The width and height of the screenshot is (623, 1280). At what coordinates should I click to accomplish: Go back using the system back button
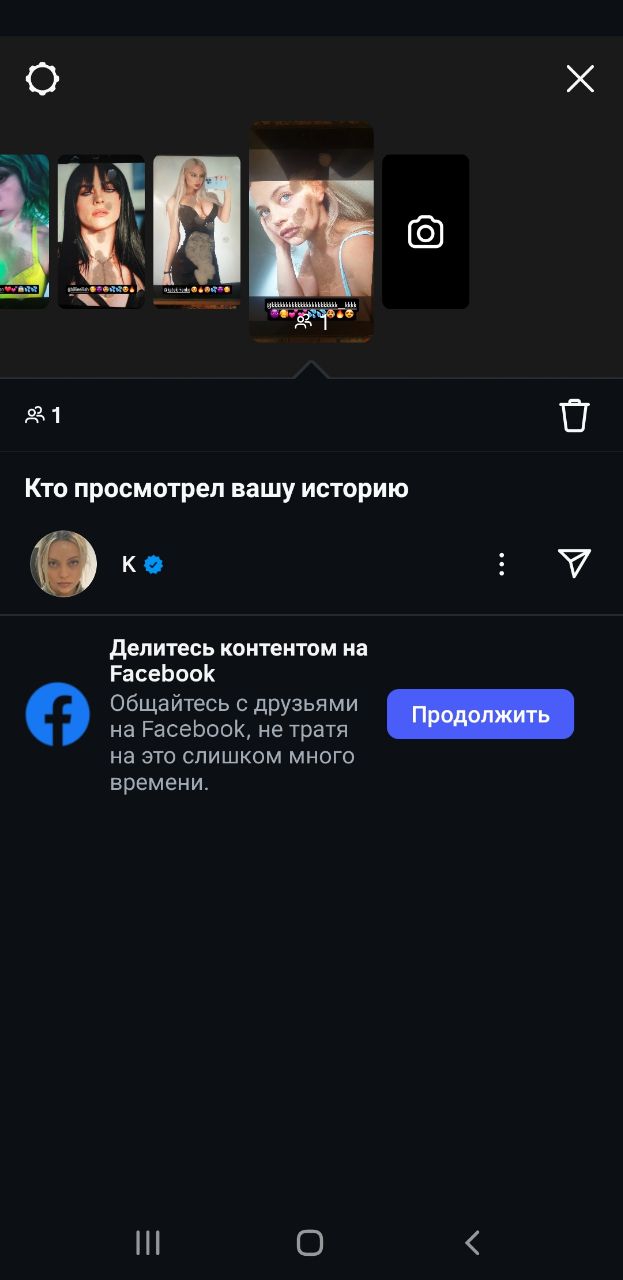pos(472,1243)
